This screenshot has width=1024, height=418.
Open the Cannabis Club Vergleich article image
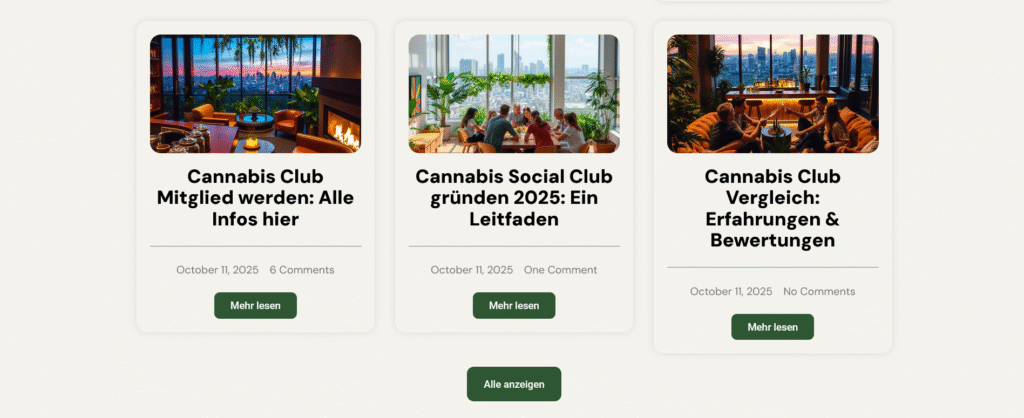pos(772,94)
